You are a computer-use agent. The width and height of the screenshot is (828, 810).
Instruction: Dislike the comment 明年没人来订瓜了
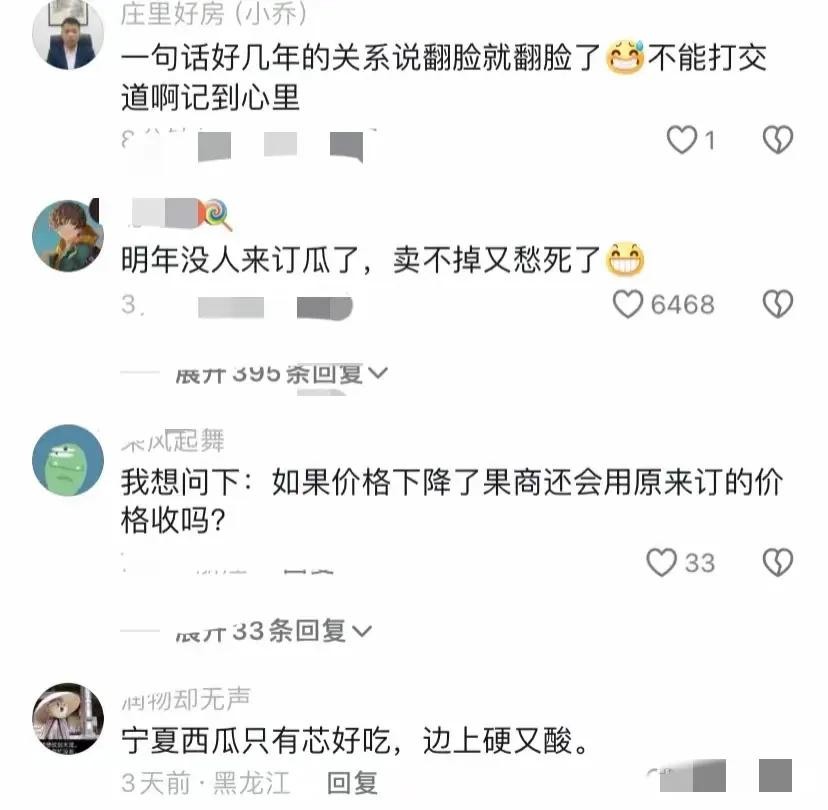point(777,304)
